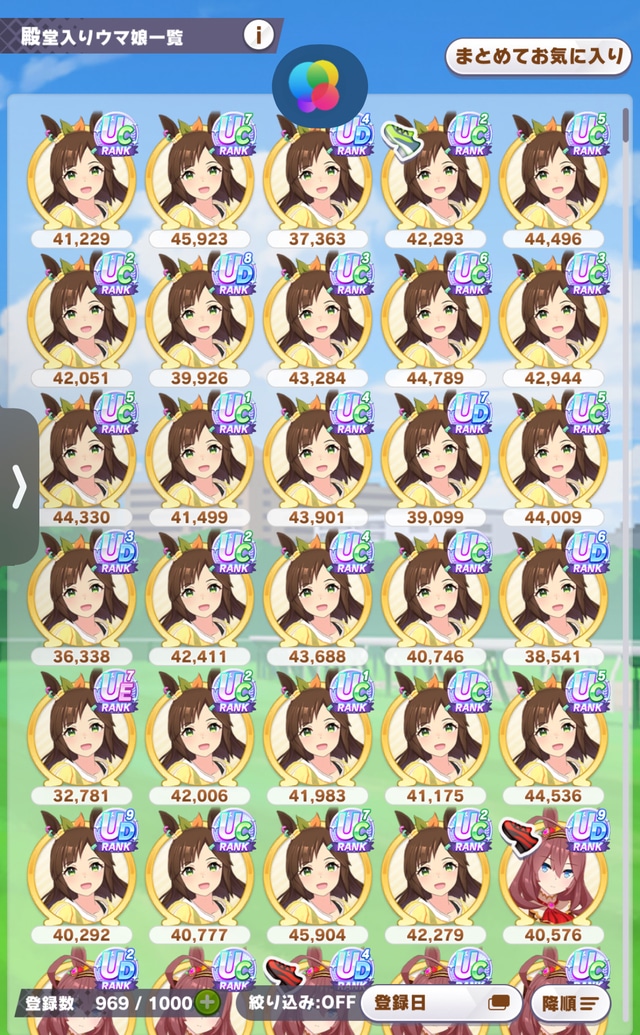This screenshot has width=640, height=1035.
Task: Select the character scored 39,926
Action: [200, 314]
